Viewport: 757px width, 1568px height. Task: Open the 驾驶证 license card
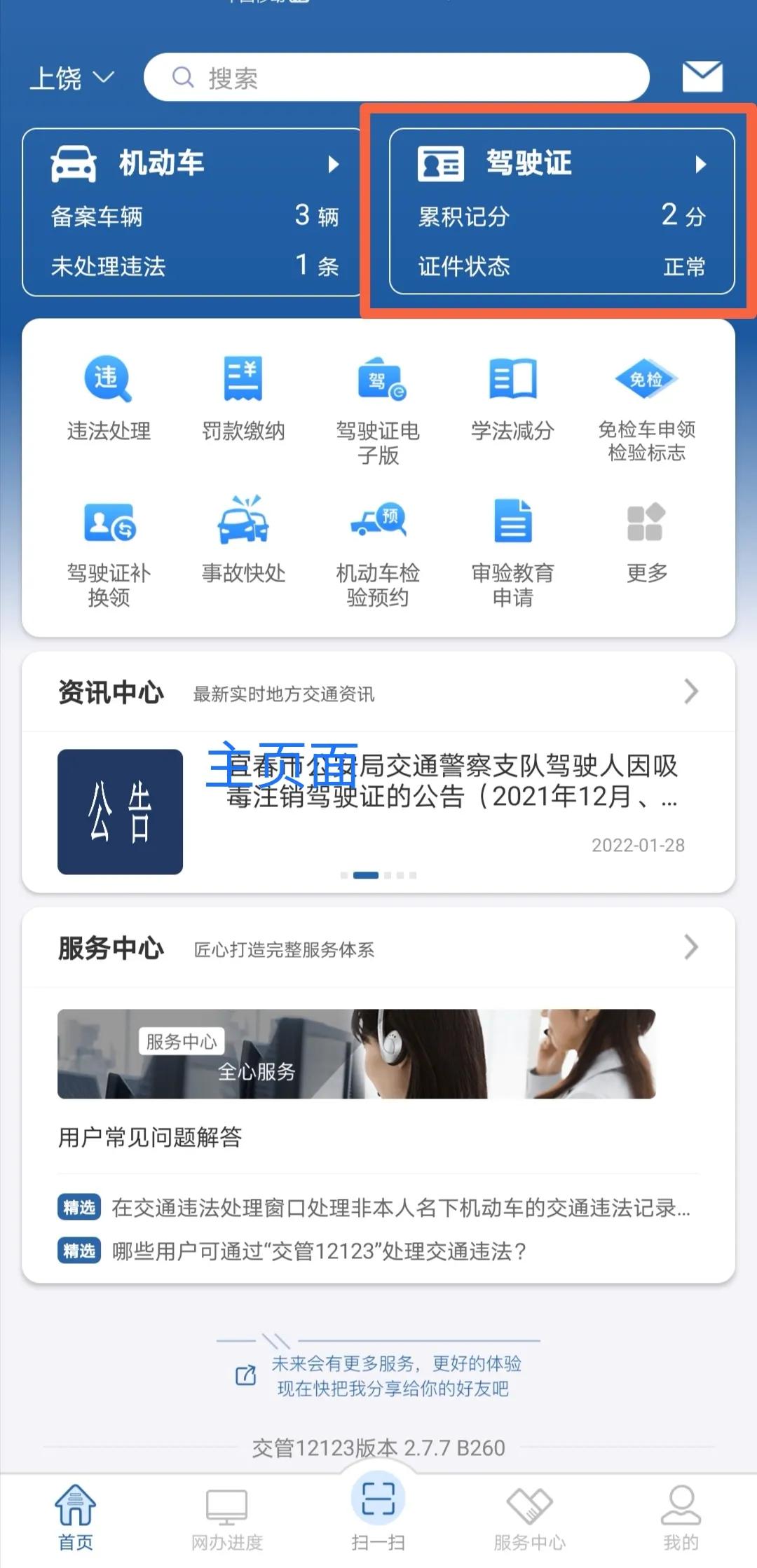point(561,212)
